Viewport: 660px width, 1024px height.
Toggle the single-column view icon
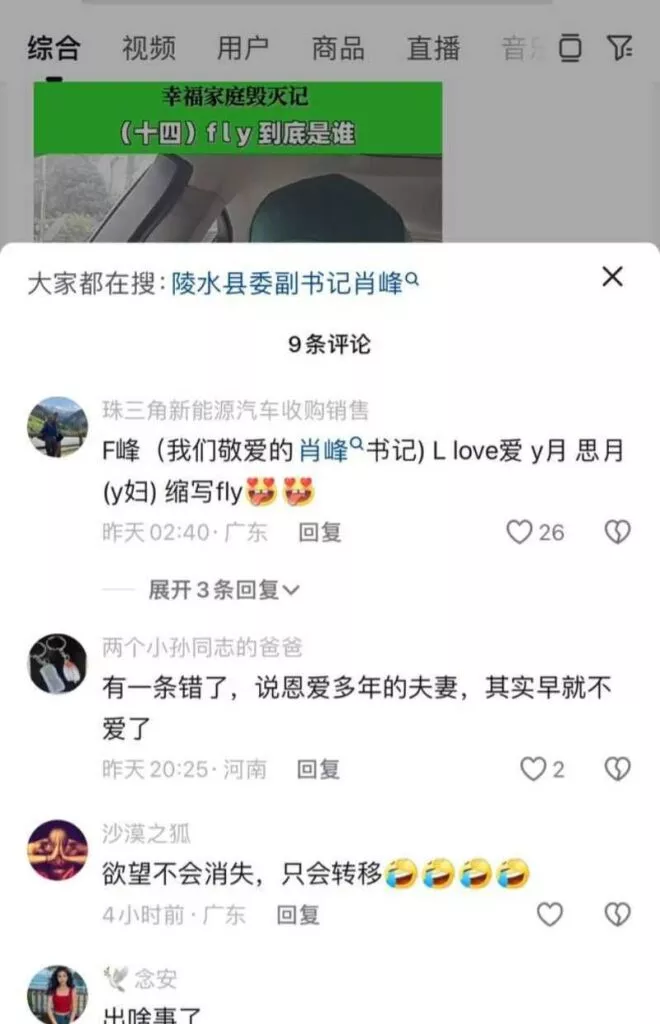click(570, 48)
